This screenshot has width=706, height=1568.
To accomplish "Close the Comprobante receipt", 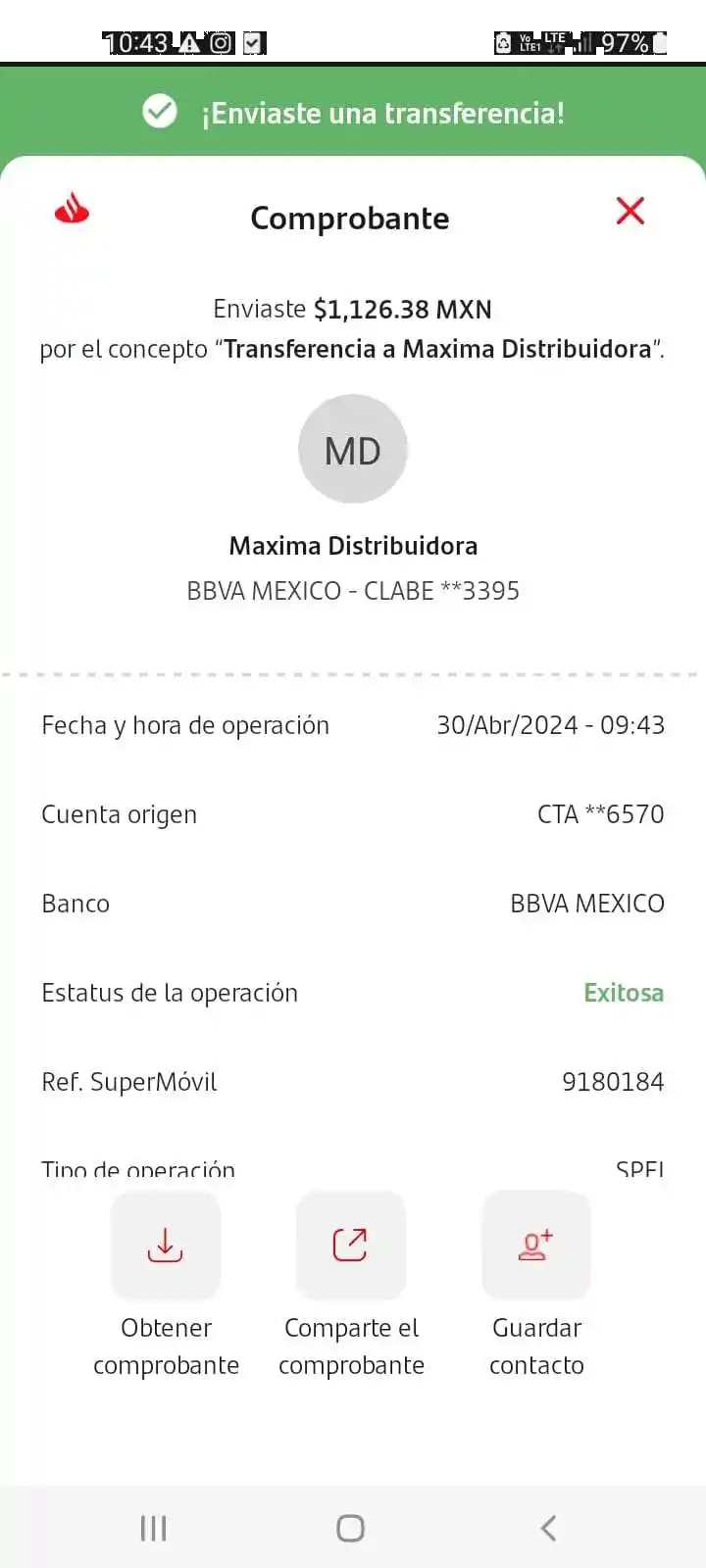I will click(x=630, y=211).
